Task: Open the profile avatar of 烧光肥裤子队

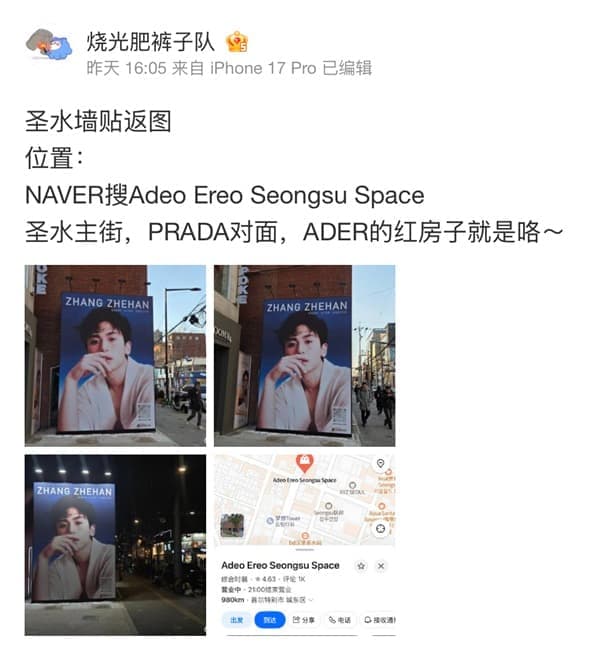Action: [x=48, y=44]
